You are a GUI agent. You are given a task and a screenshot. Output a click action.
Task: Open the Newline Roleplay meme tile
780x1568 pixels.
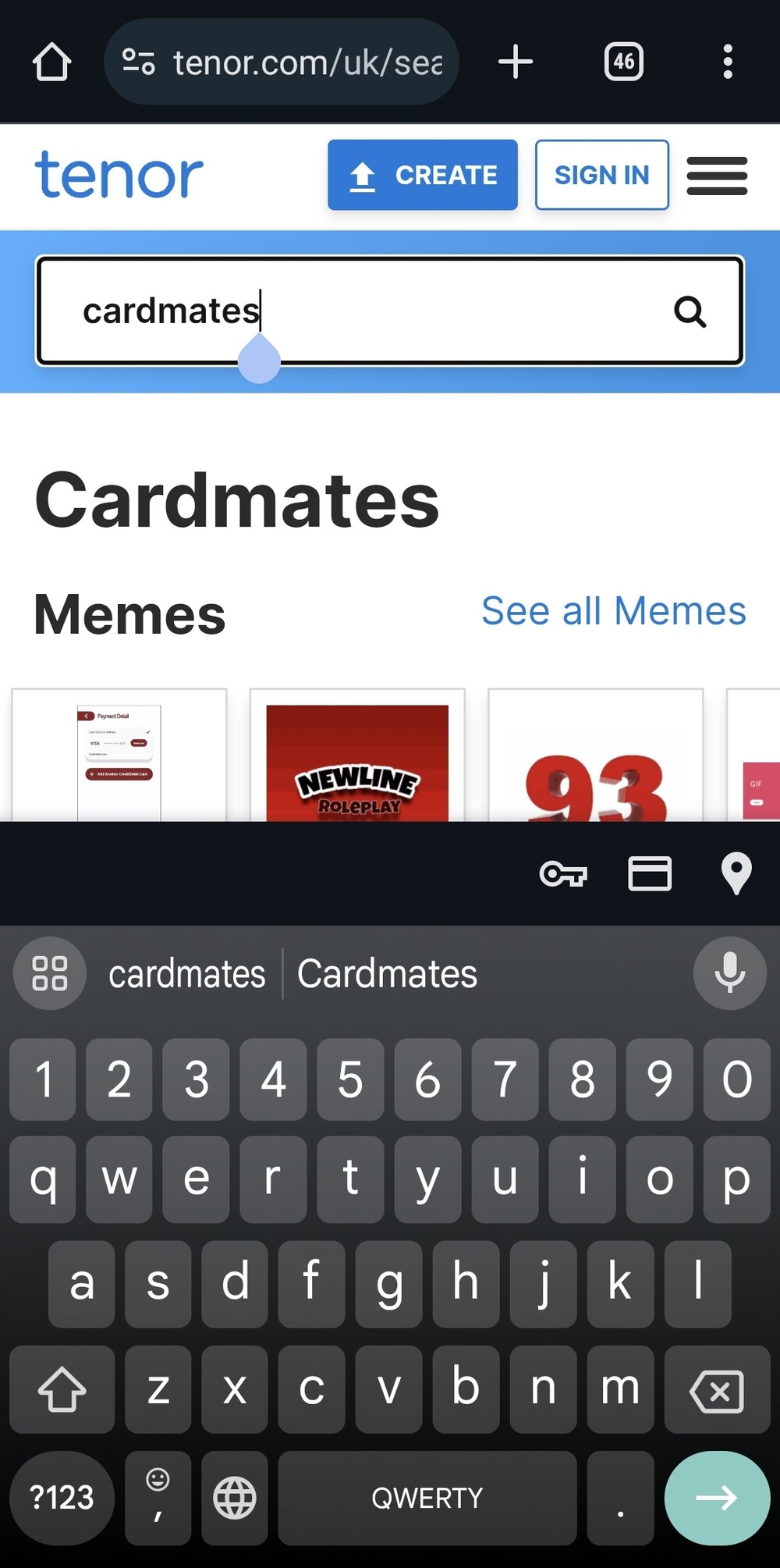coord(357,755)
